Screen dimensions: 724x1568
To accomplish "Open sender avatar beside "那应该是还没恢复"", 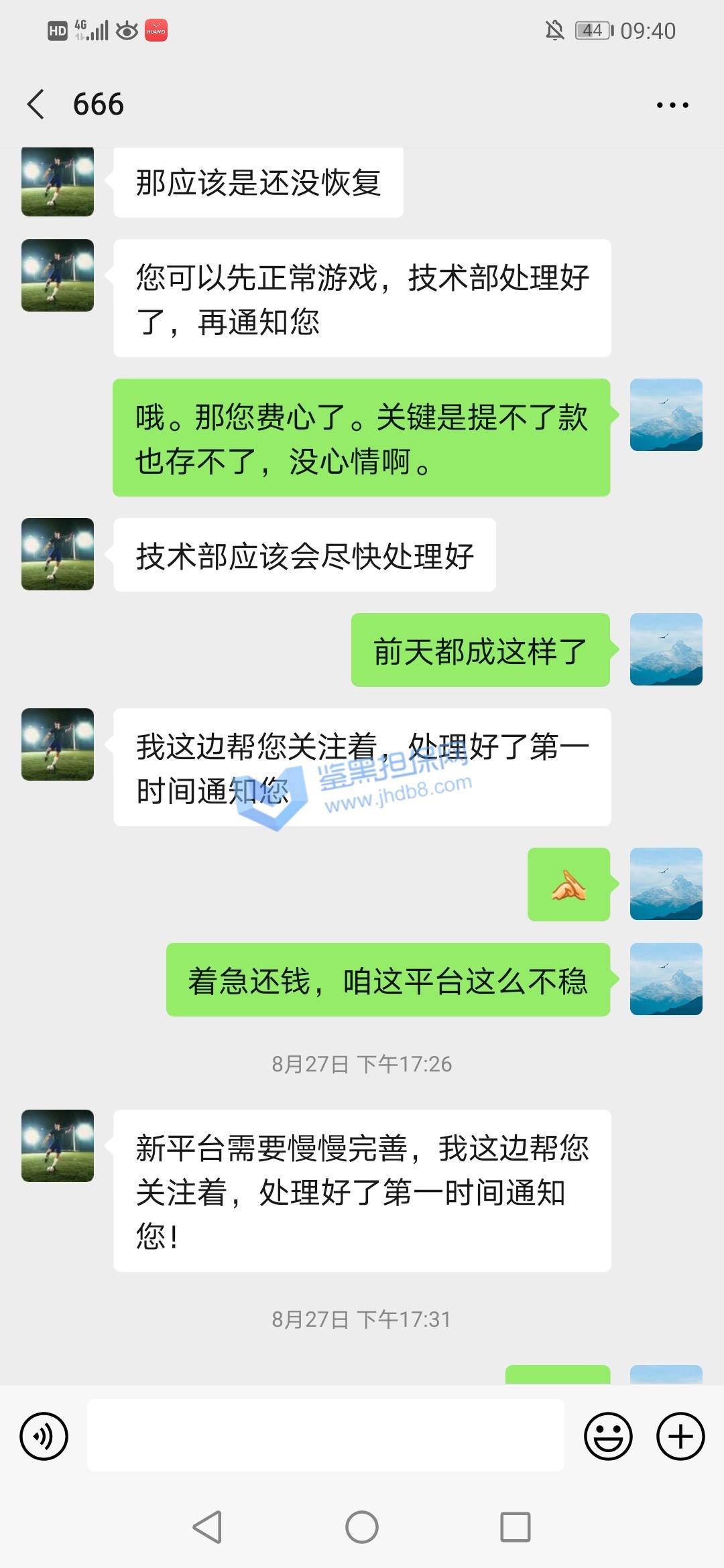I will [58, 182].
